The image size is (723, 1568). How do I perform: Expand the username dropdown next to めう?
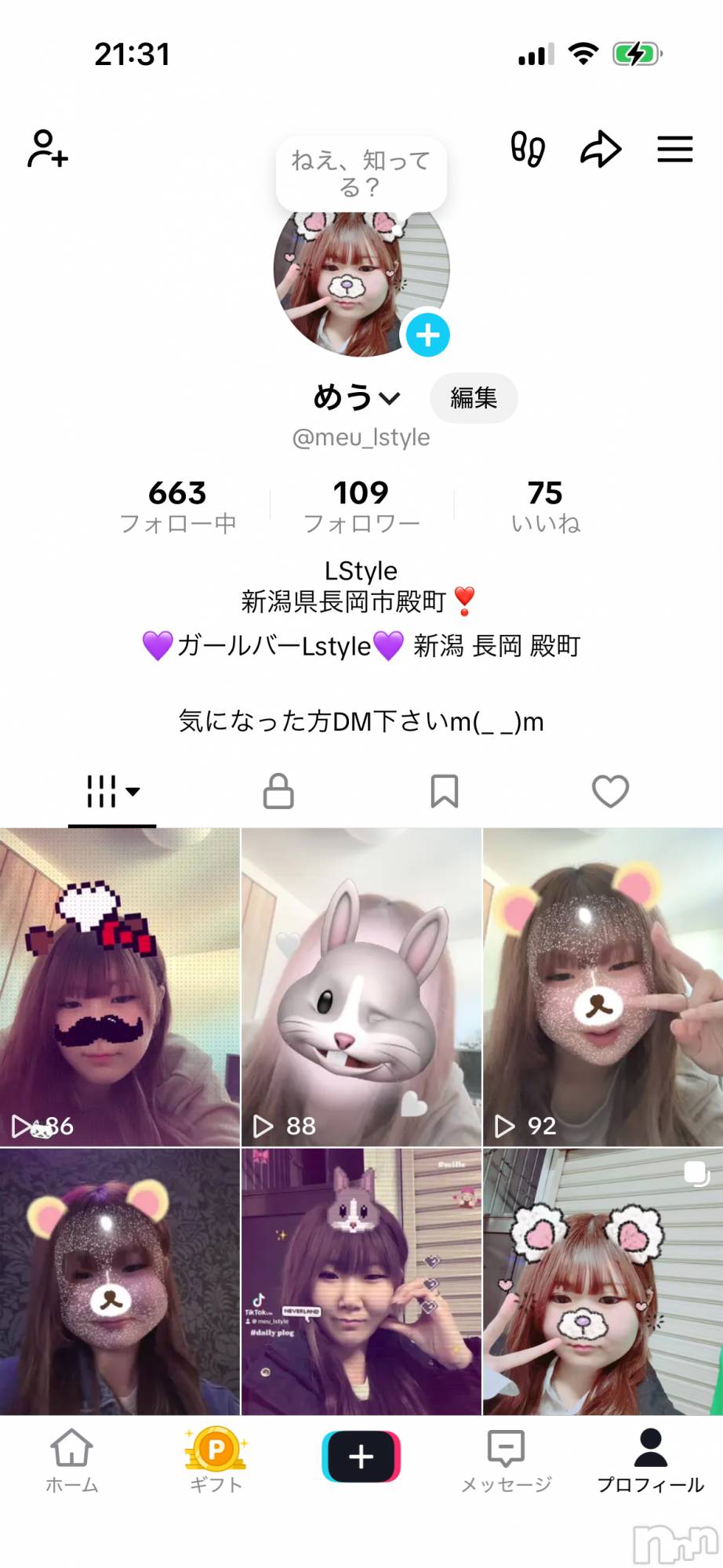386,398
